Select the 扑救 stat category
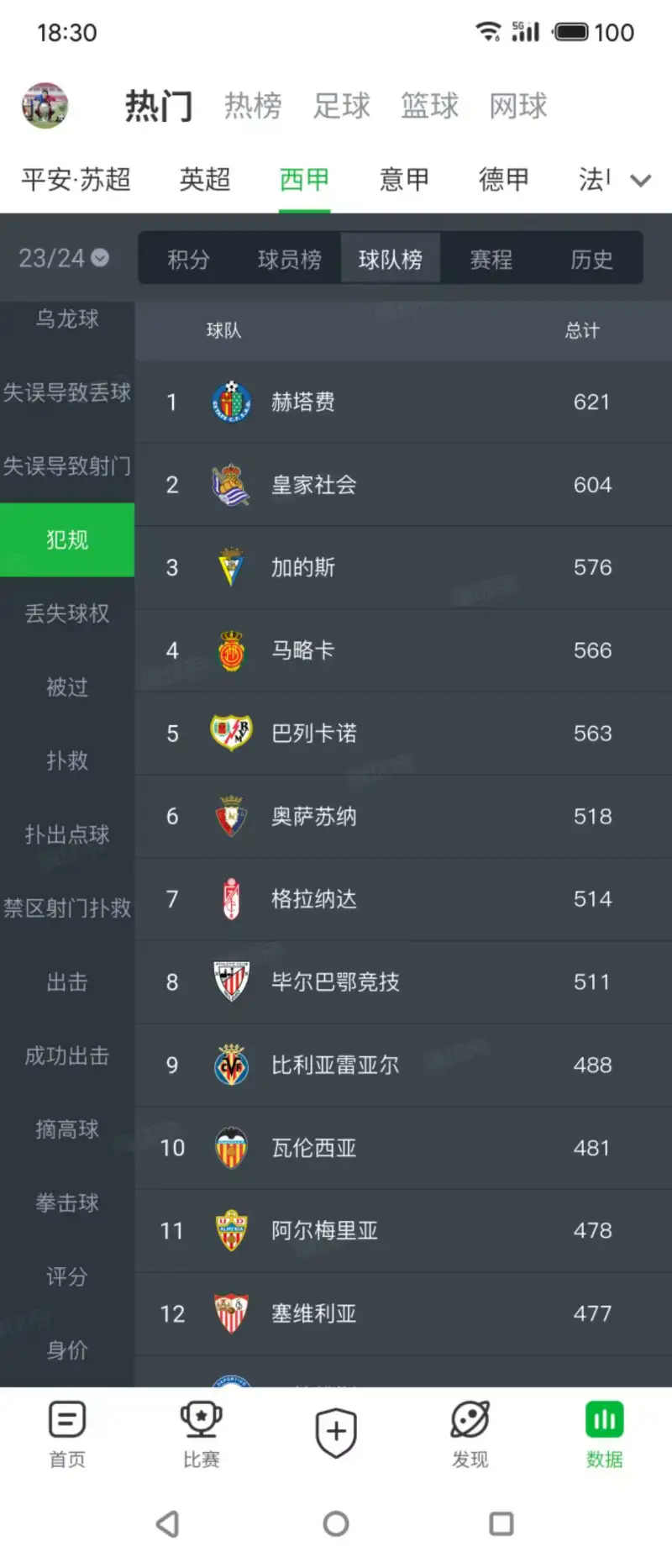This screenshot has width=672, height=1568. 67,760
